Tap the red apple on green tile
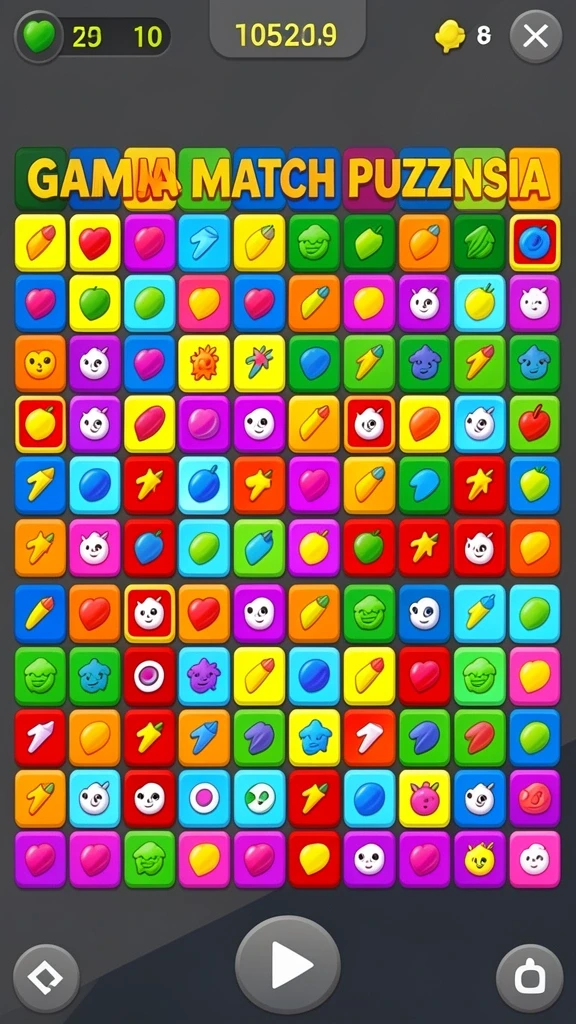576x1024 pixels. pyautogui.click(x=535, y=424)
